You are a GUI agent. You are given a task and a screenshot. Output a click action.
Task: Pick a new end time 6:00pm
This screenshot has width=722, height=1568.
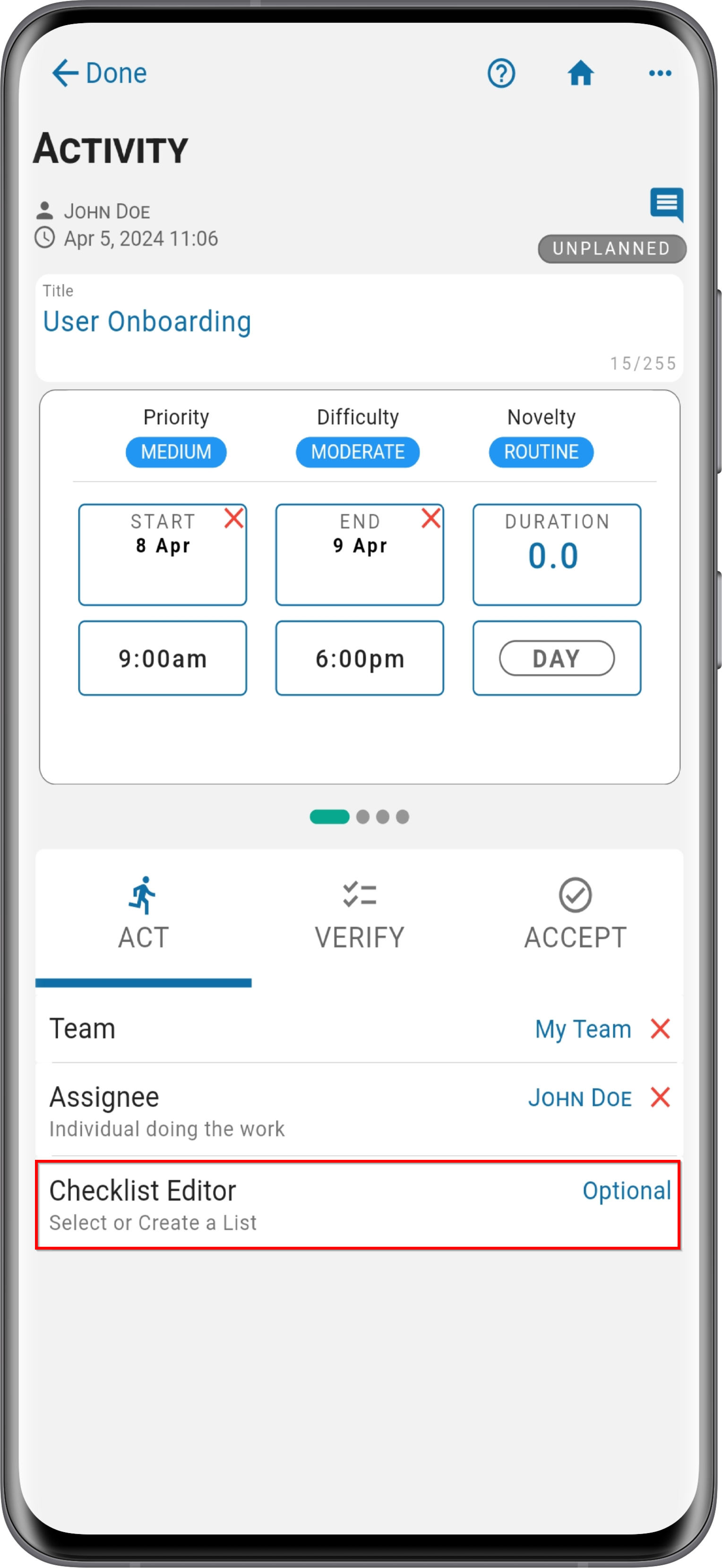coord(360,658)
